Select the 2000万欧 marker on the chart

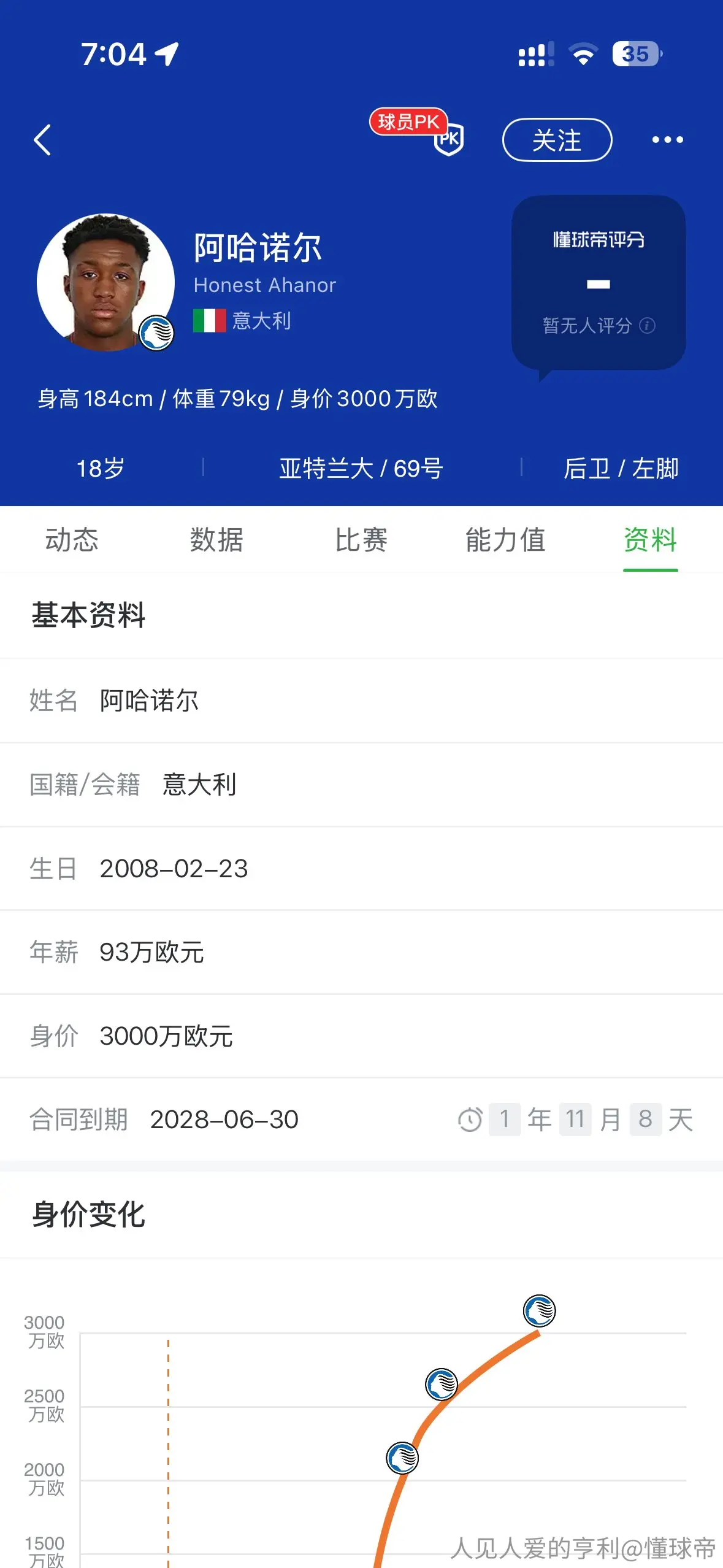(x=402, y=1458)
